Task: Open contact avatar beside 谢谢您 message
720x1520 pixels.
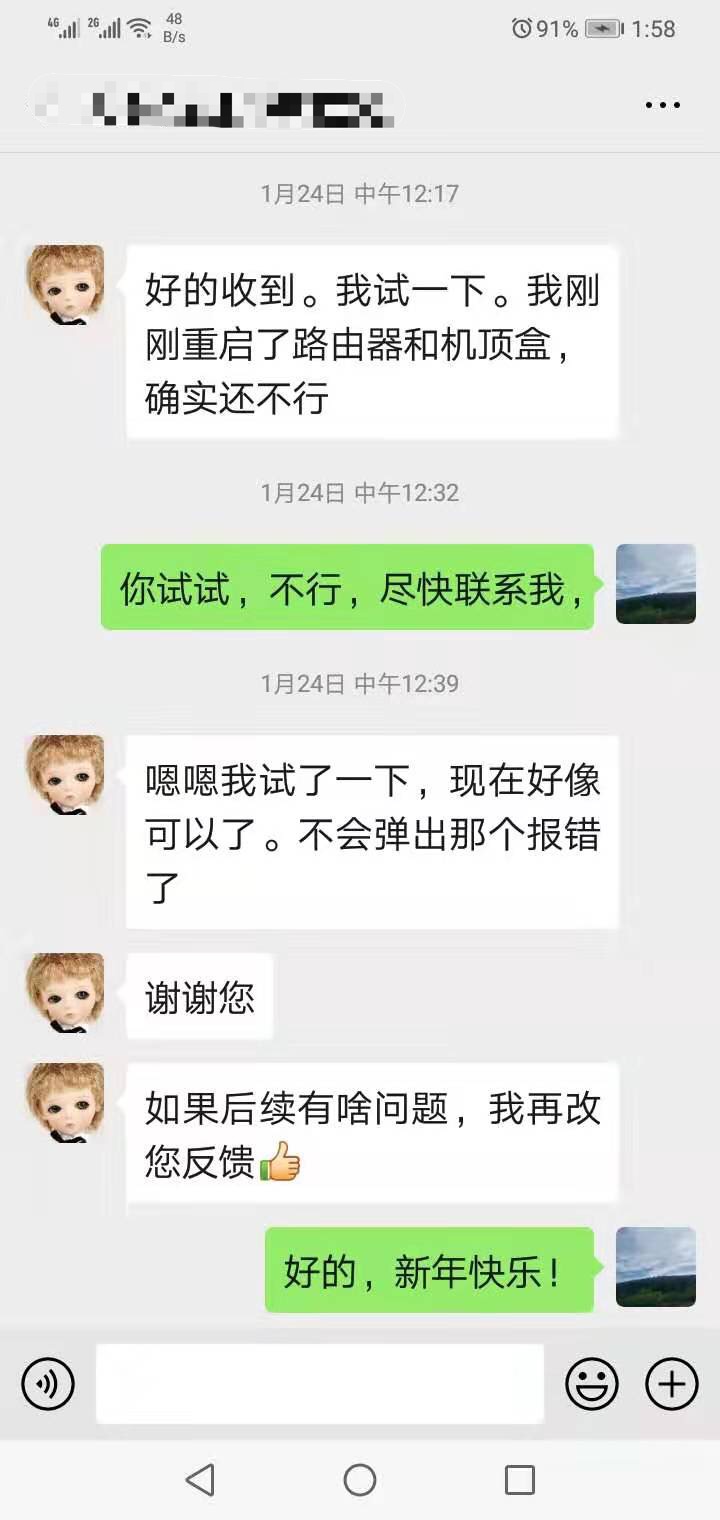Action: click(x=65, y=993)
